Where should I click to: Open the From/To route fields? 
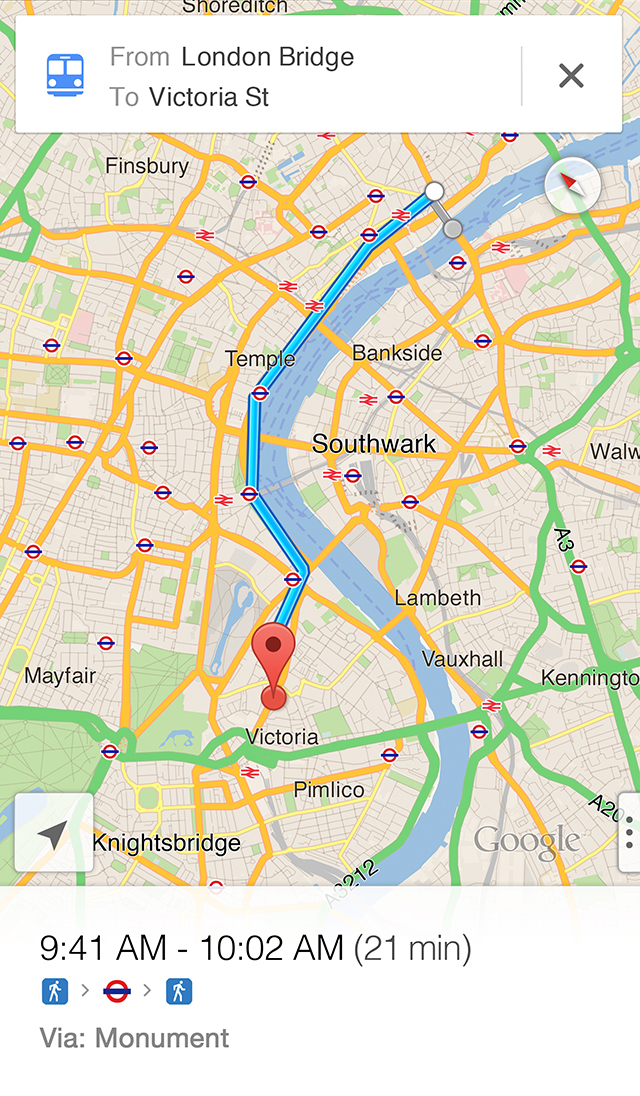[300, 76]
